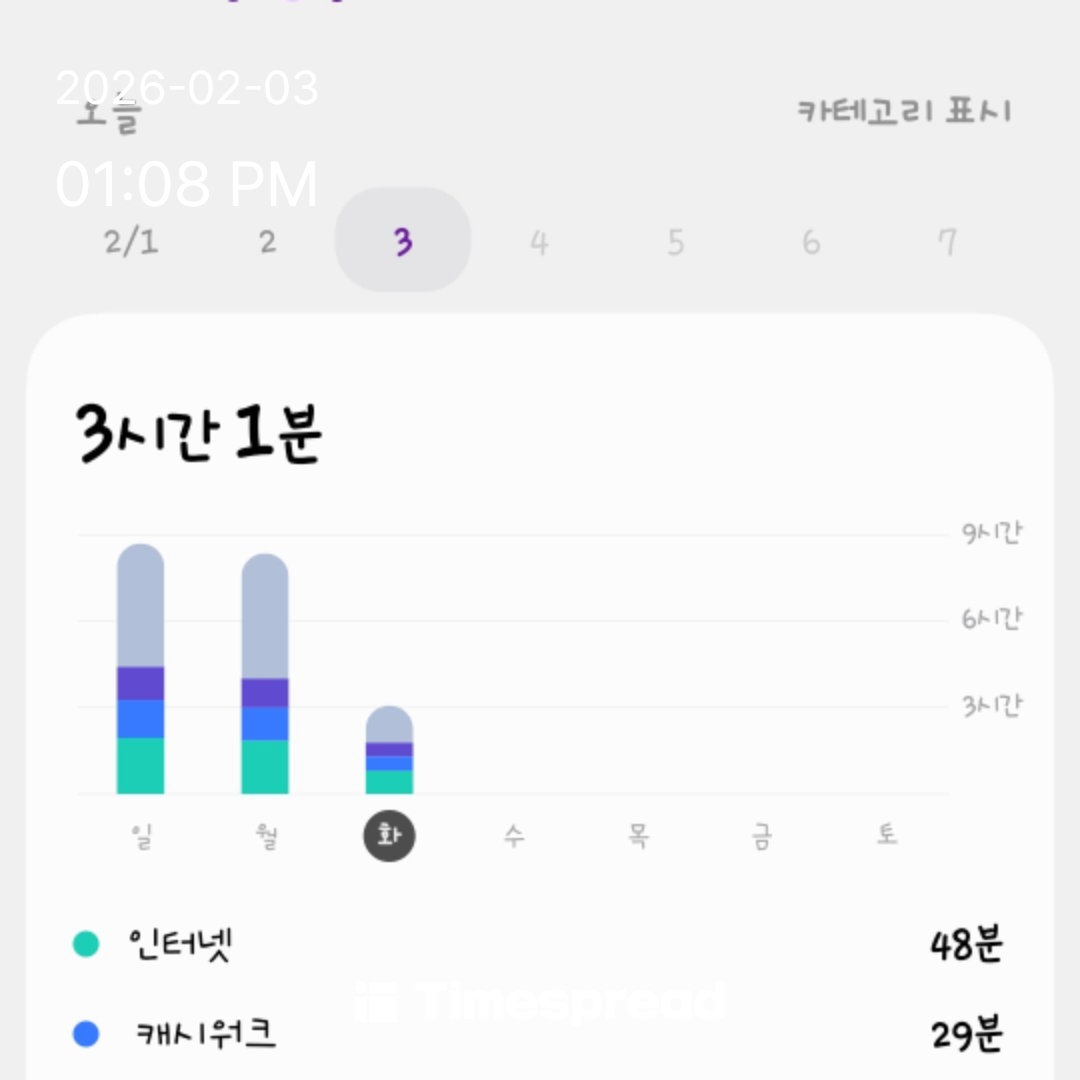Tap the 카테고리 표시 button

point(903,111)
